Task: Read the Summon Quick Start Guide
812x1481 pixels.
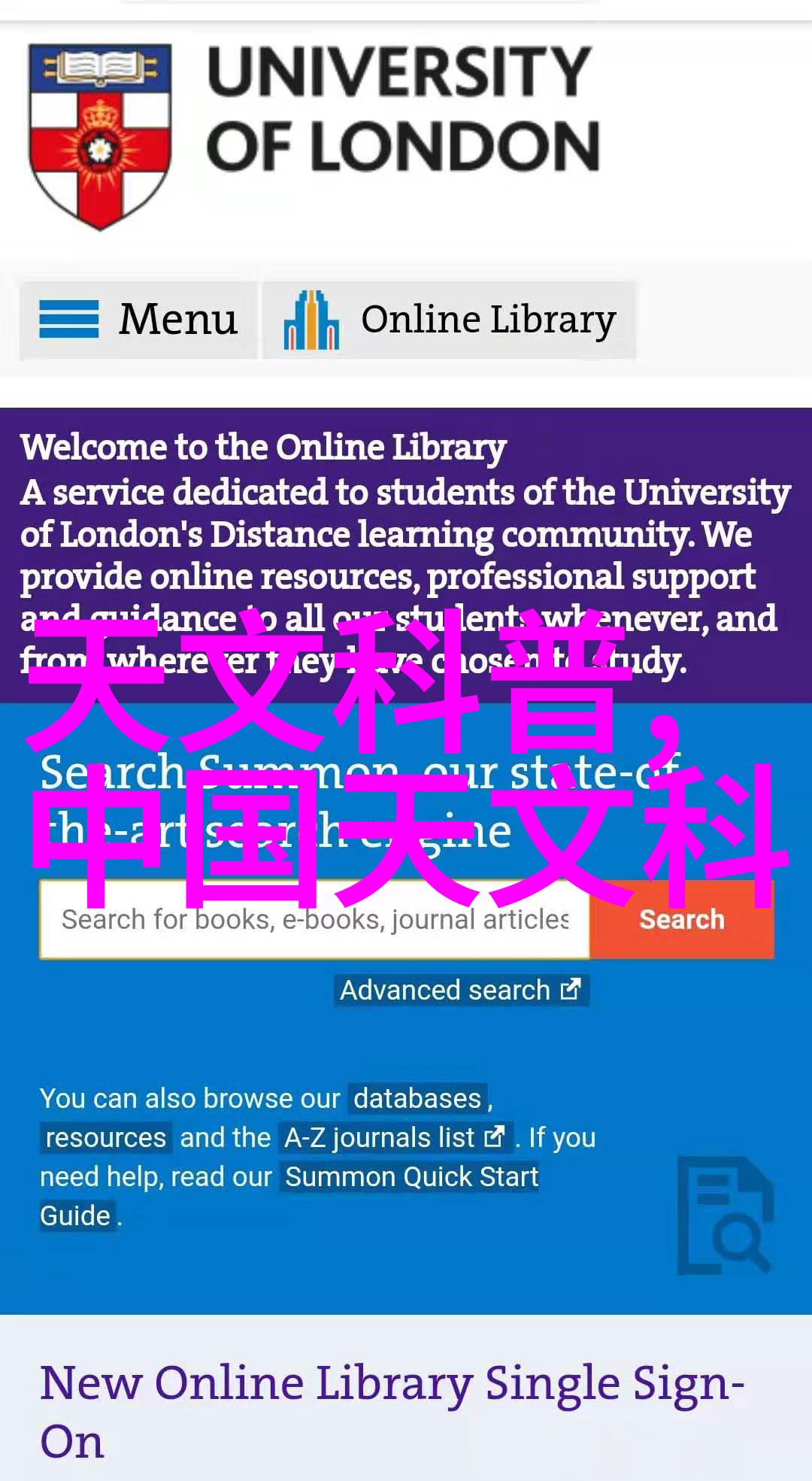Action: 411,1177
